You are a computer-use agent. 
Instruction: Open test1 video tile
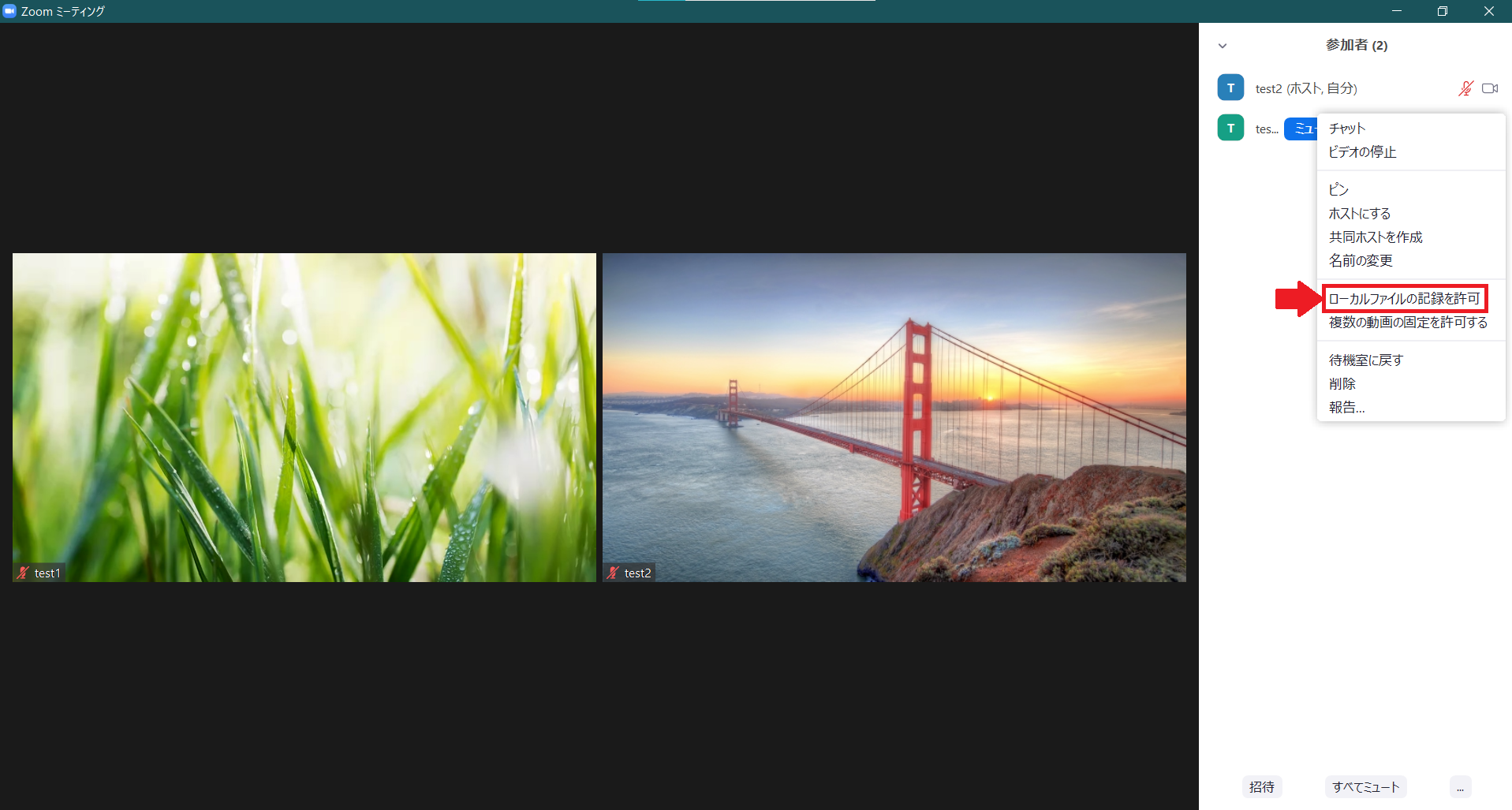(x=304, y=417)
